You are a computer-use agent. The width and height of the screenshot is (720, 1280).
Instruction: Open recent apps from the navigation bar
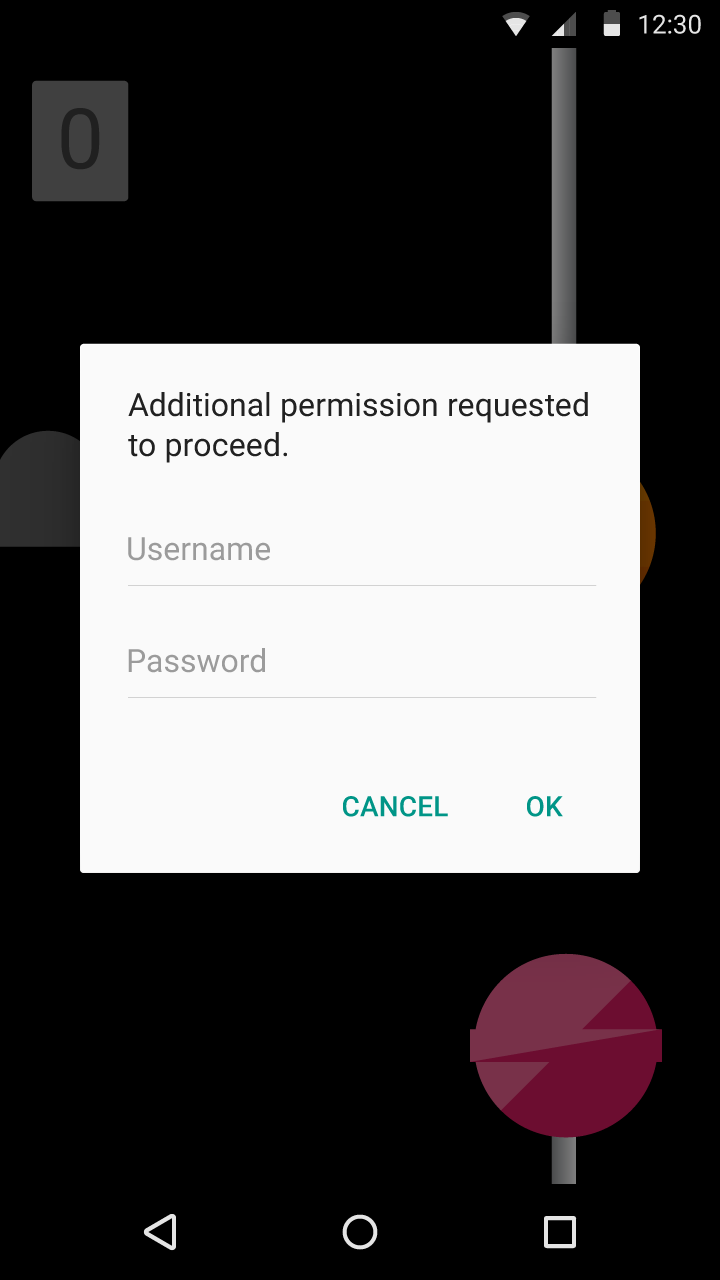(560, 1232)
